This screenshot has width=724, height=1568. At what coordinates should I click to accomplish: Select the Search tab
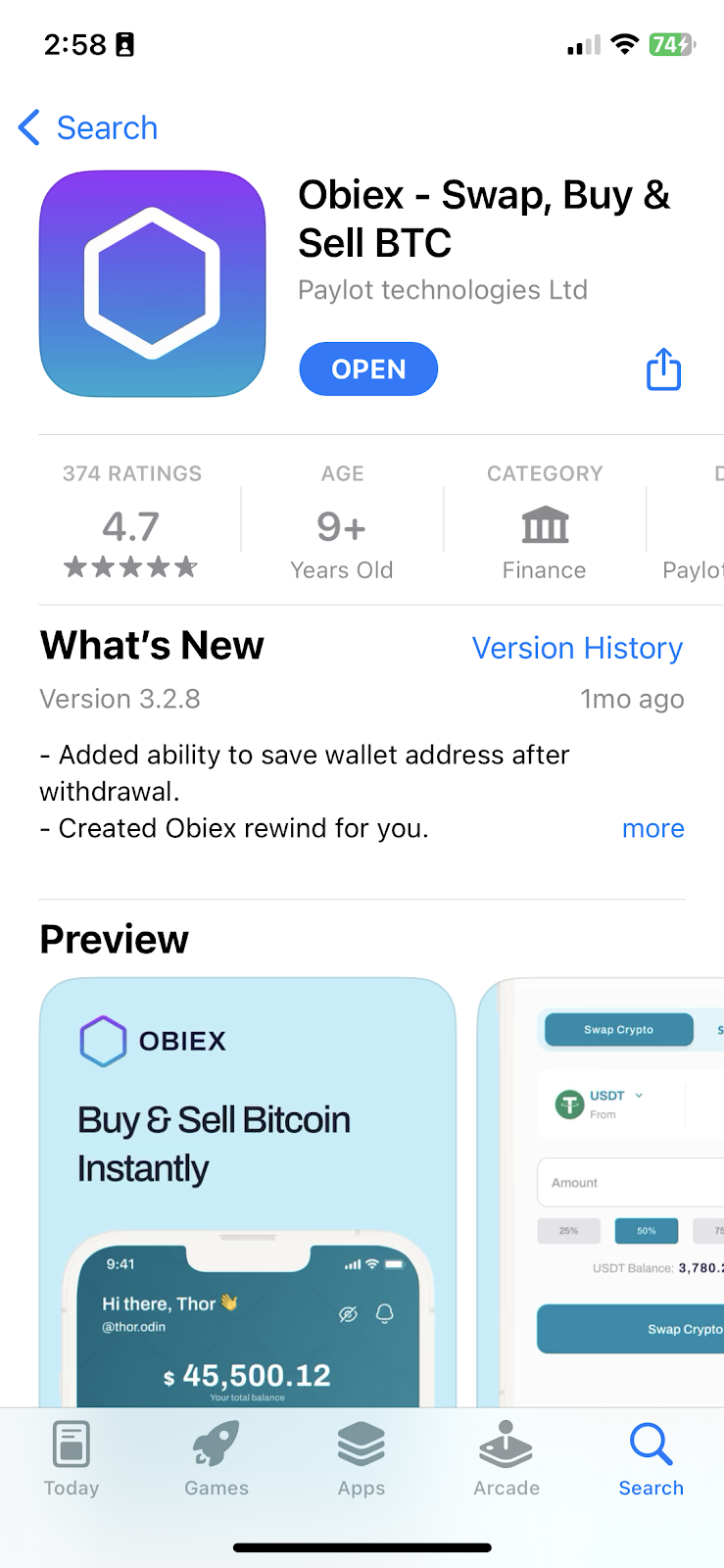(x=652, y=1459)
